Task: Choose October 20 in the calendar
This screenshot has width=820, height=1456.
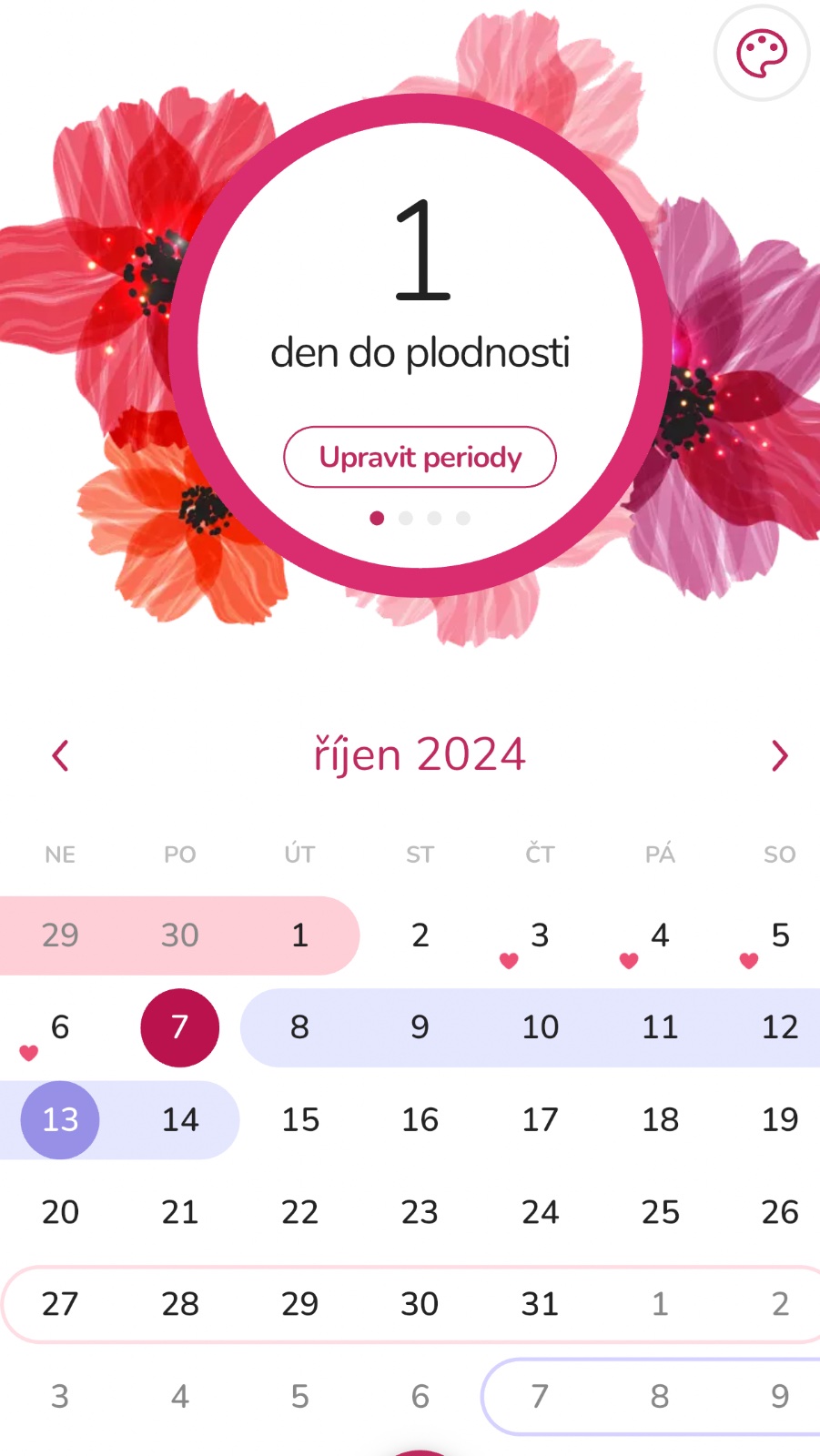Action: [x=60, y=1212]
